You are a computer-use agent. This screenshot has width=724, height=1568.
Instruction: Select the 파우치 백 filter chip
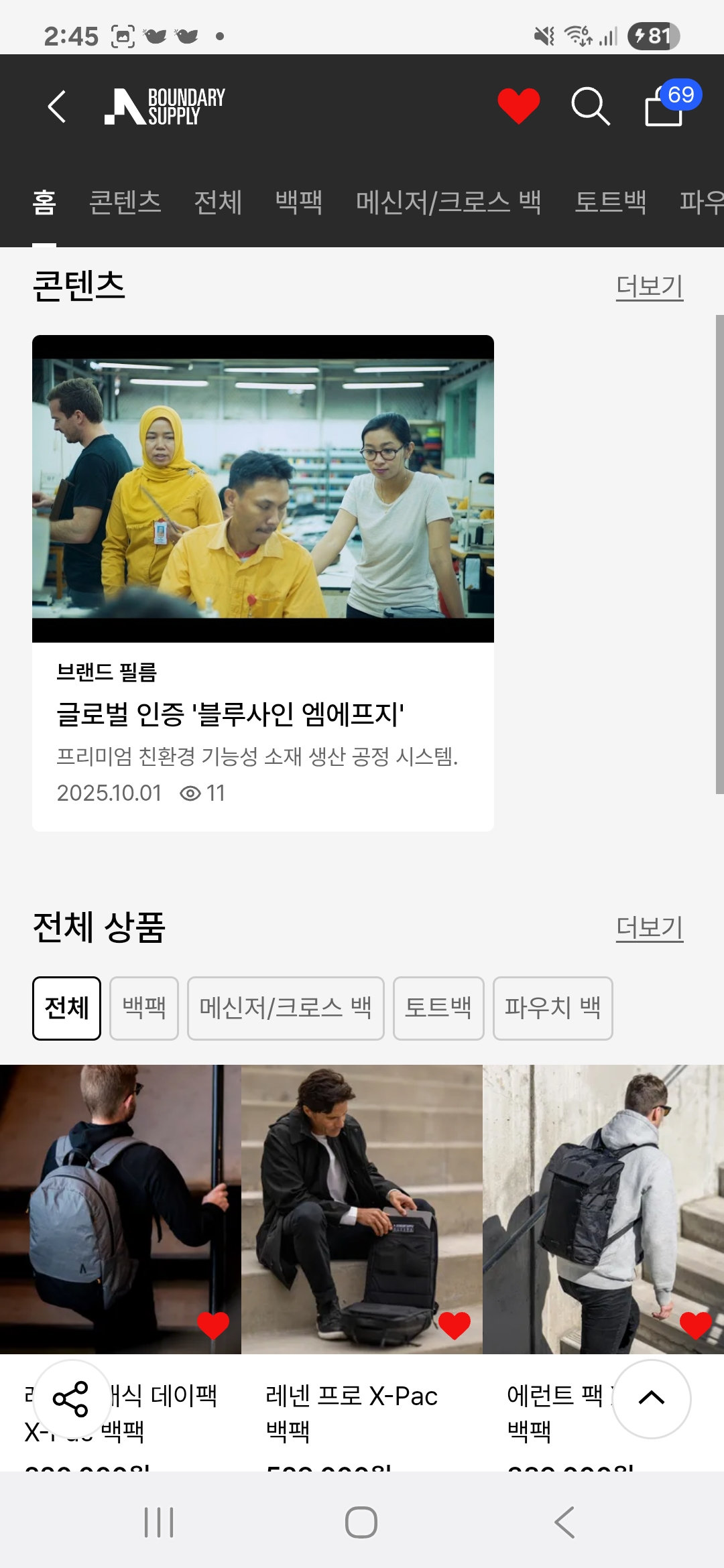coord(553,1008)
